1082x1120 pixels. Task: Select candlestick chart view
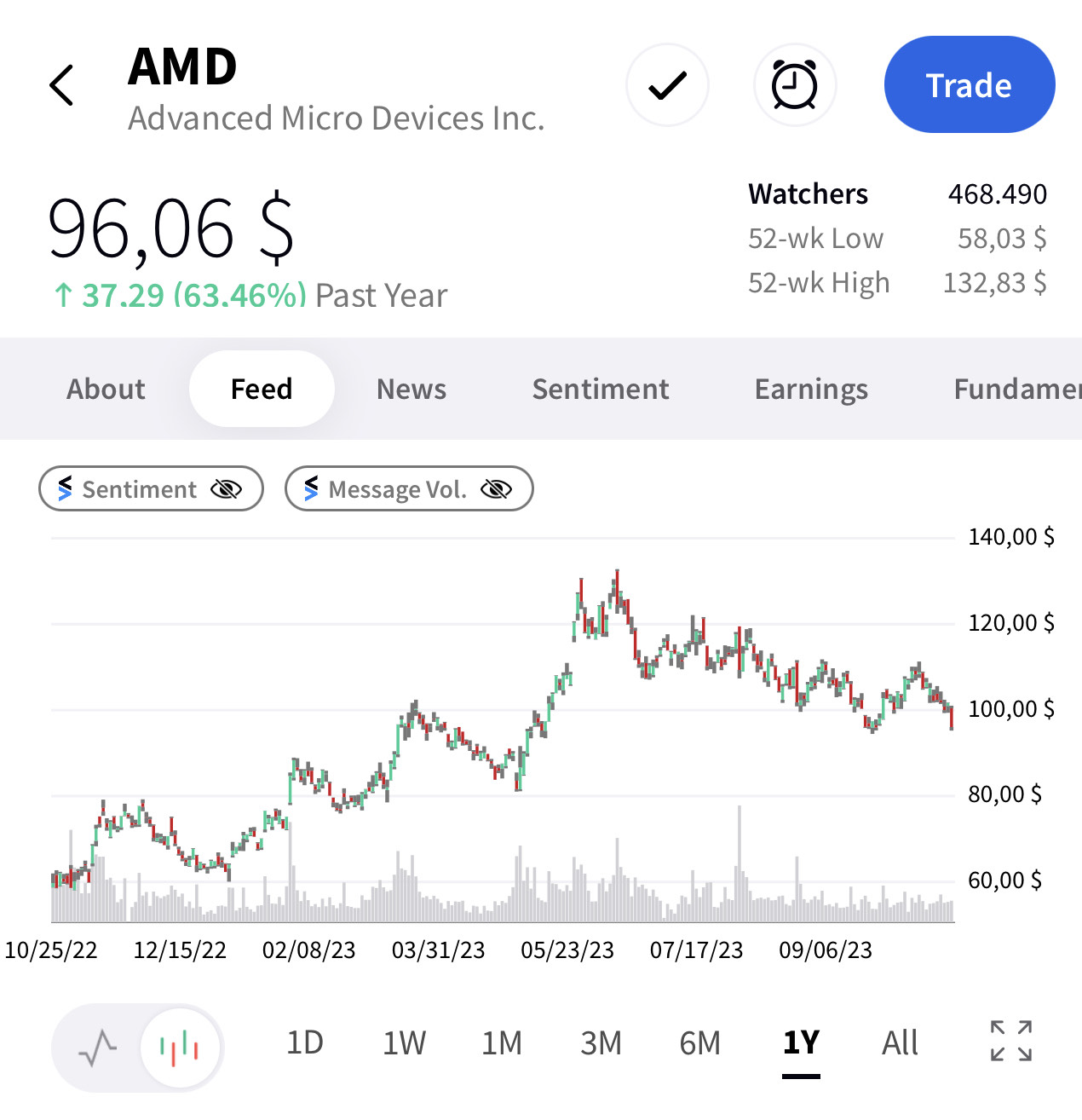click(x=180, y=1048)
